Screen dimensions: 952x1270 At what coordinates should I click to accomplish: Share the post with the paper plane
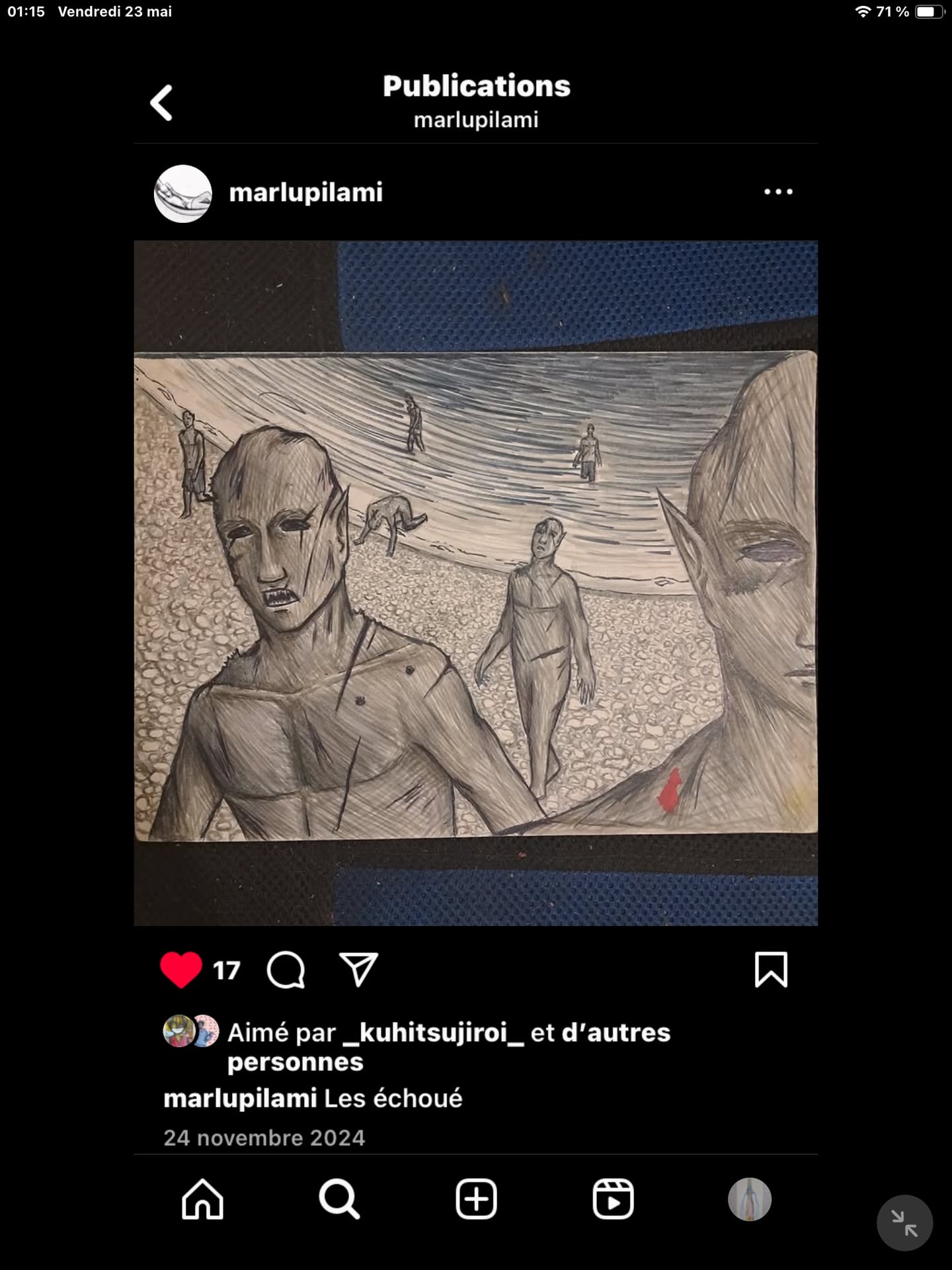[x=358, y=970]
